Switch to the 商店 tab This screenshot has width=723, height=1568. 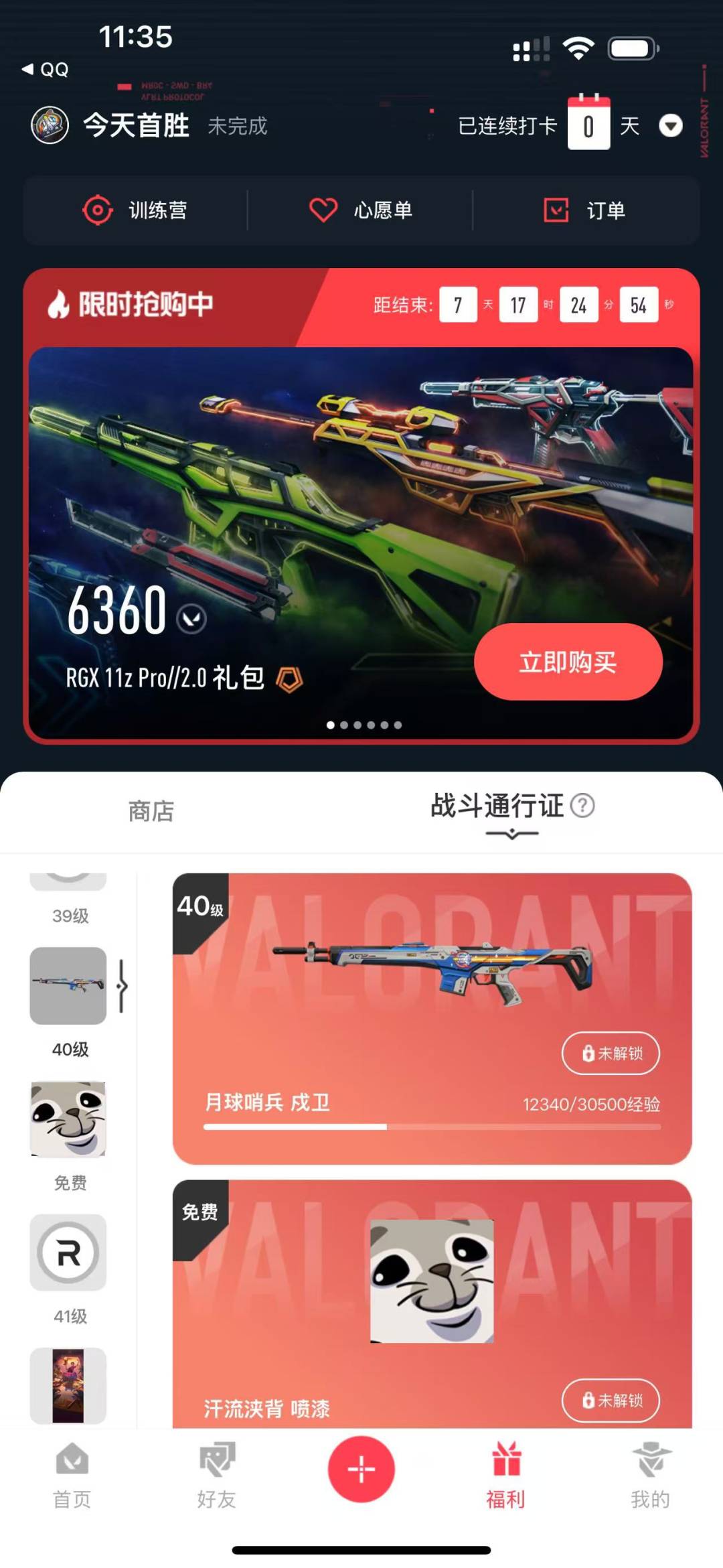pyautogui.click(x=151, y=811)
